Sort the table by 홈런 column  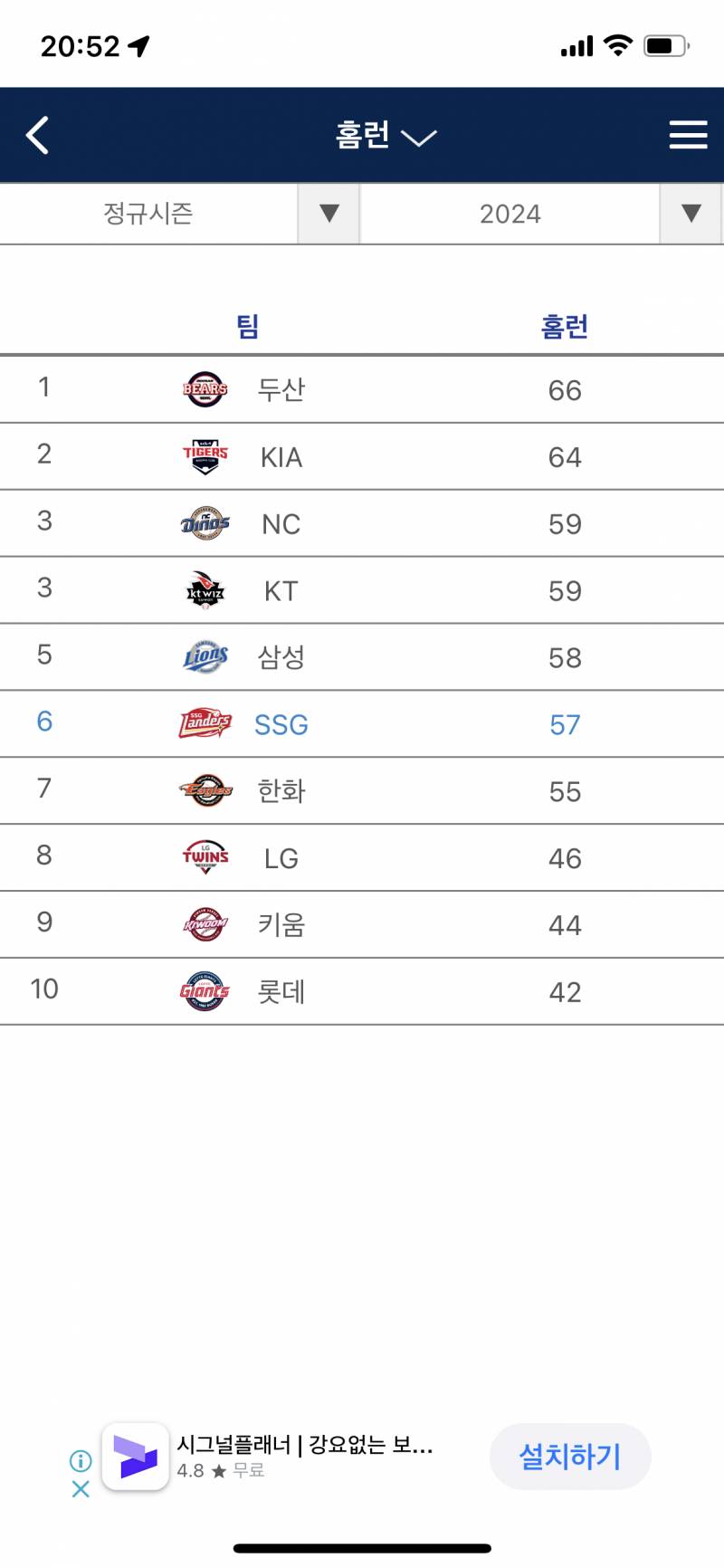coord(565,326)
